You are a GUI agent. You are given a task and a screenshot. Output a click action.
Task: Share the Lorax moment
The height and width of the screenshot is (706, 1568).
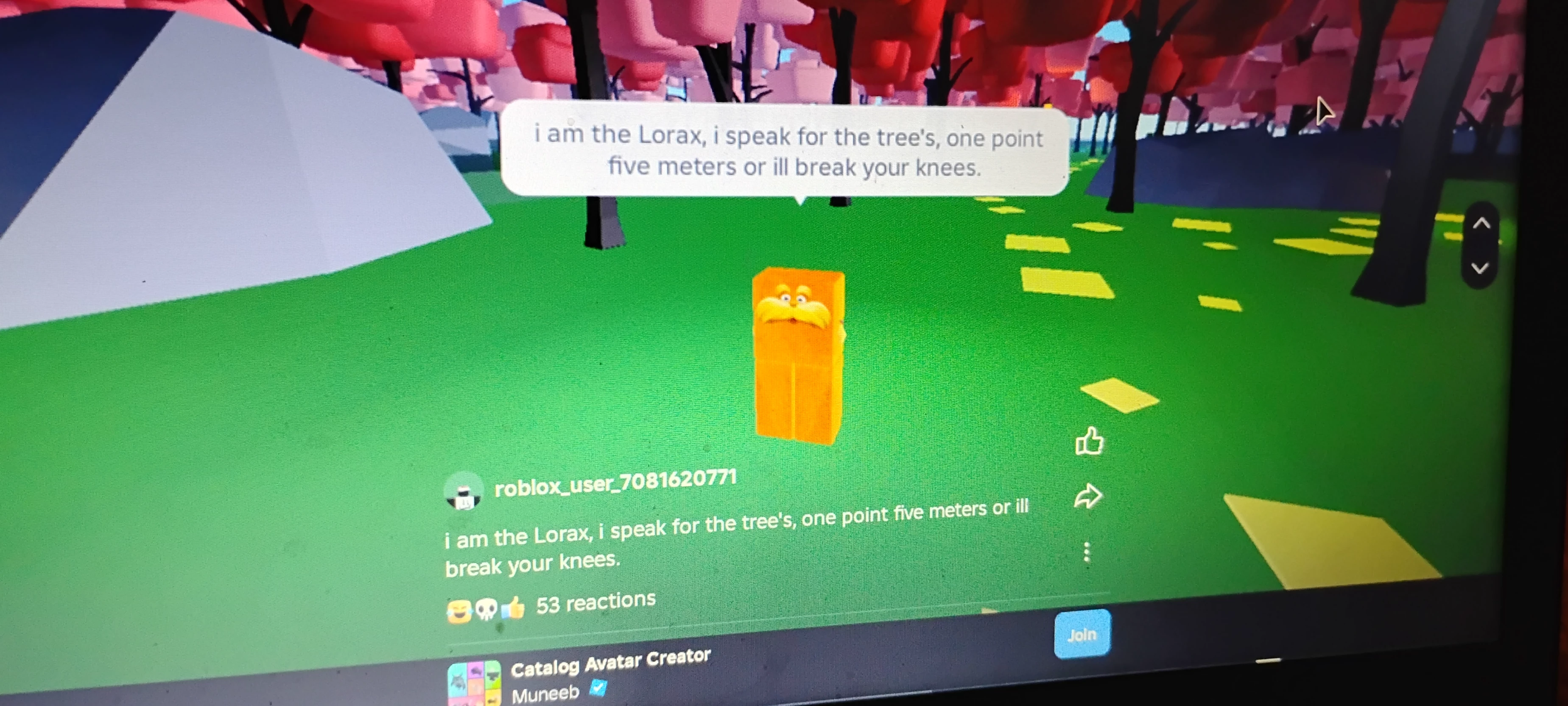point(1088,496)
